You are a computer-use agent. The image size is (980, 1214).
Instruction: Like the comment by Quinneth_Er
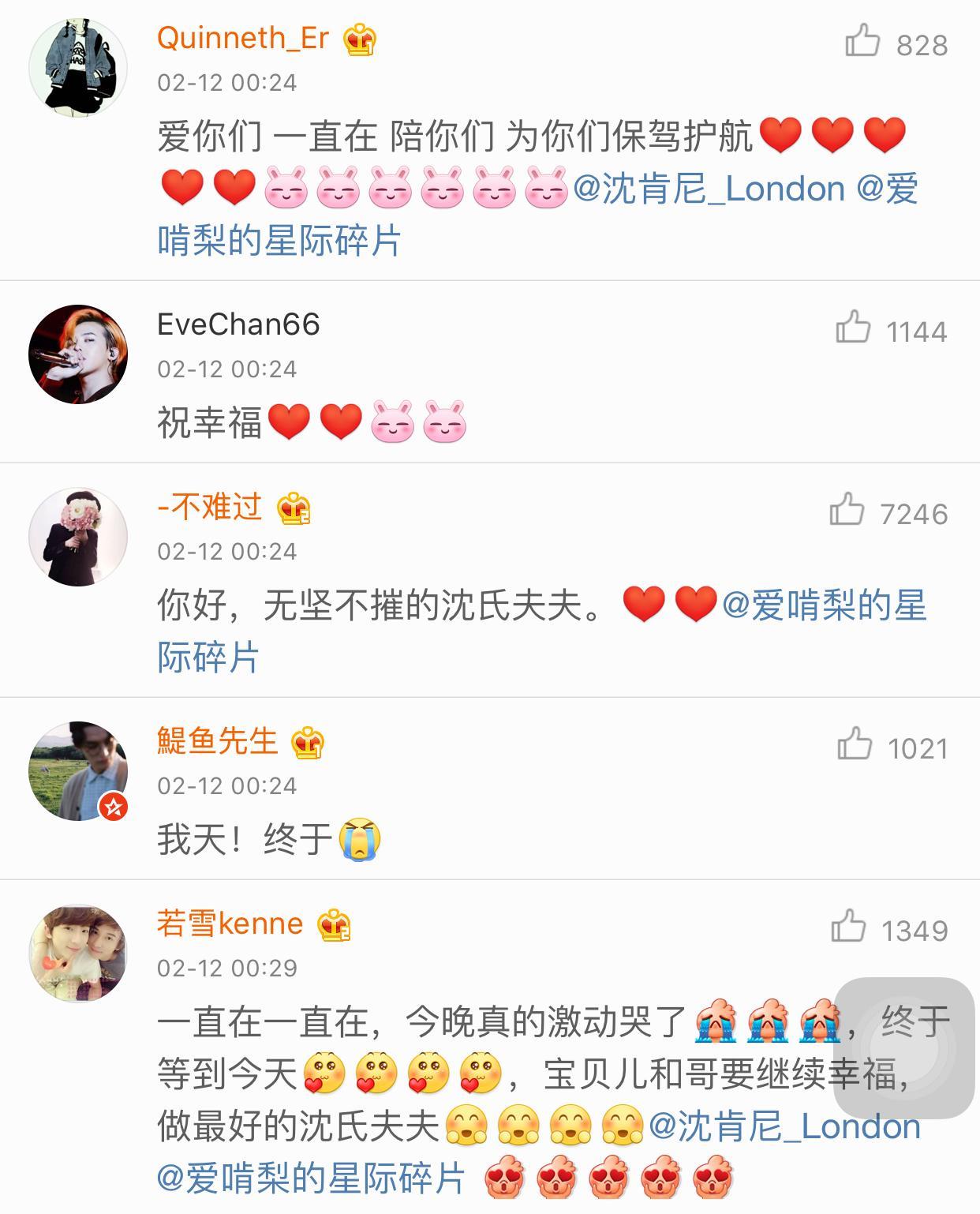862,41
